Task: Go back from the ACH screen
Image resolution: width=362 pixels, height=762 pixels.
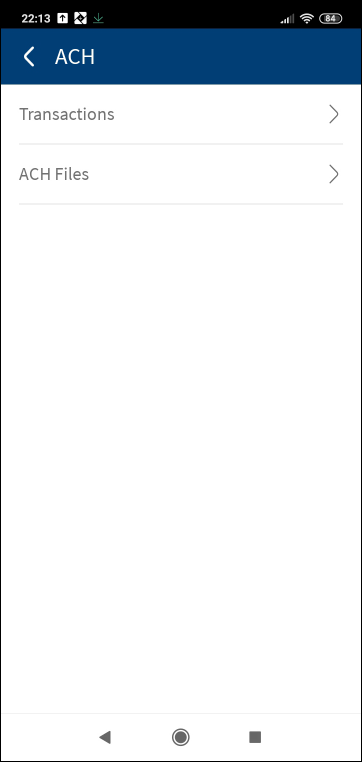Action: (29, 57)
